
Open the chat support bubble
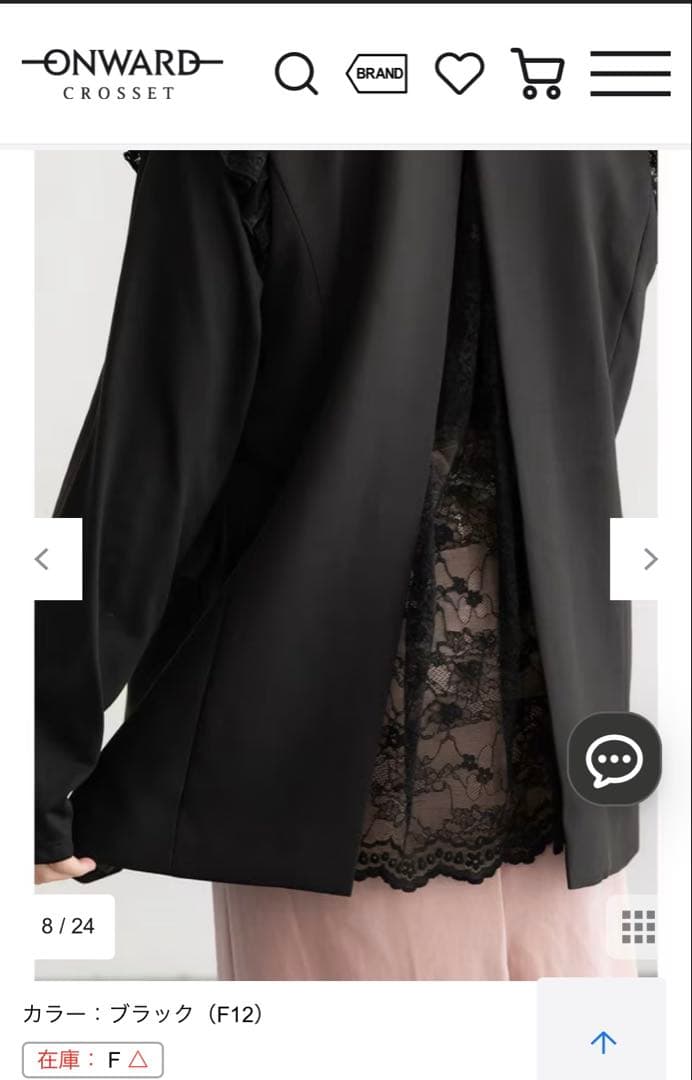click(x=614, y=759)
